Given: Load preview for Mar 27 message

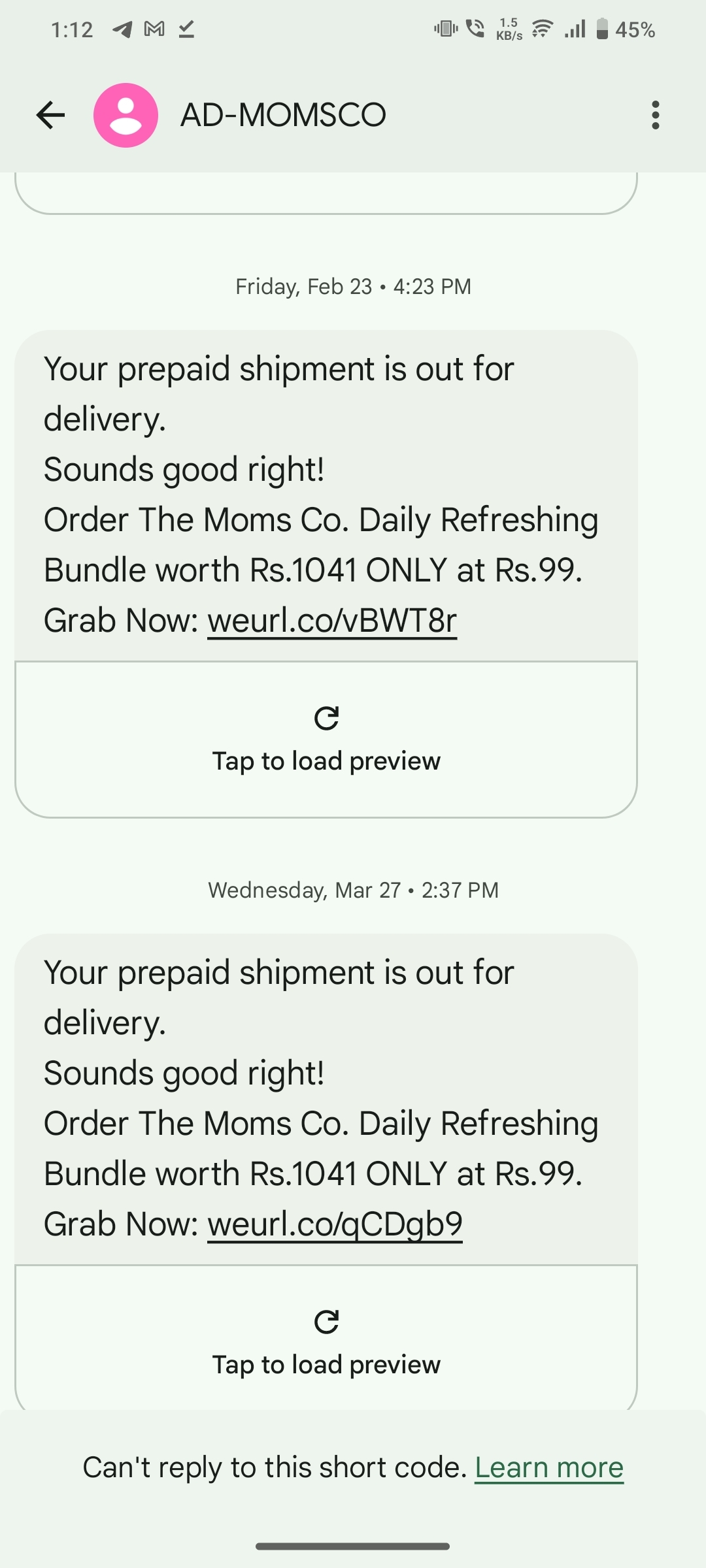Looking at the screenshot, I should click(326, 1343).
